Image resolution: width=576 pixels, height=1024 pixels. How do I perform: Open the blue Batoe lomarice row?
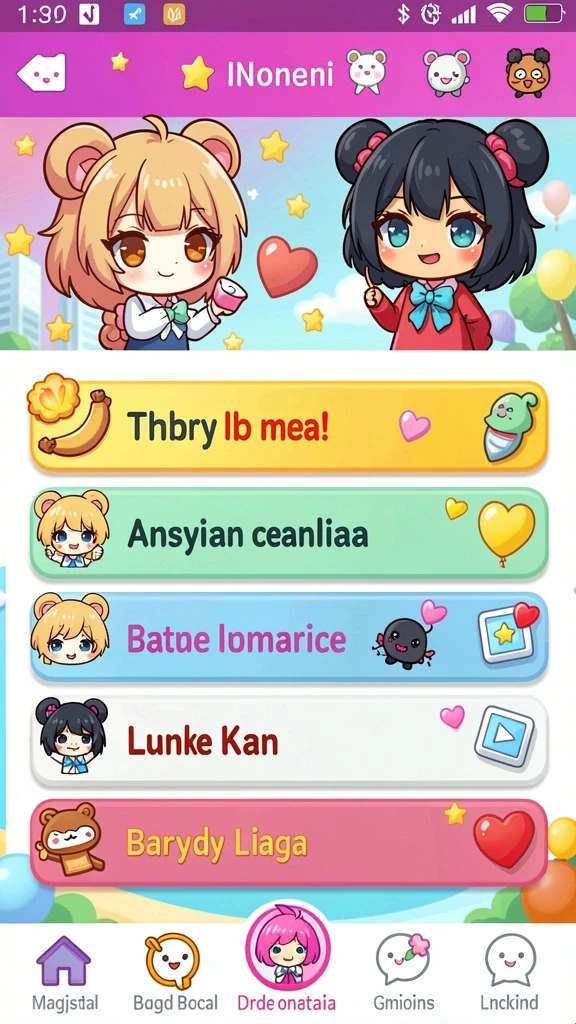[x=288, y=637]
